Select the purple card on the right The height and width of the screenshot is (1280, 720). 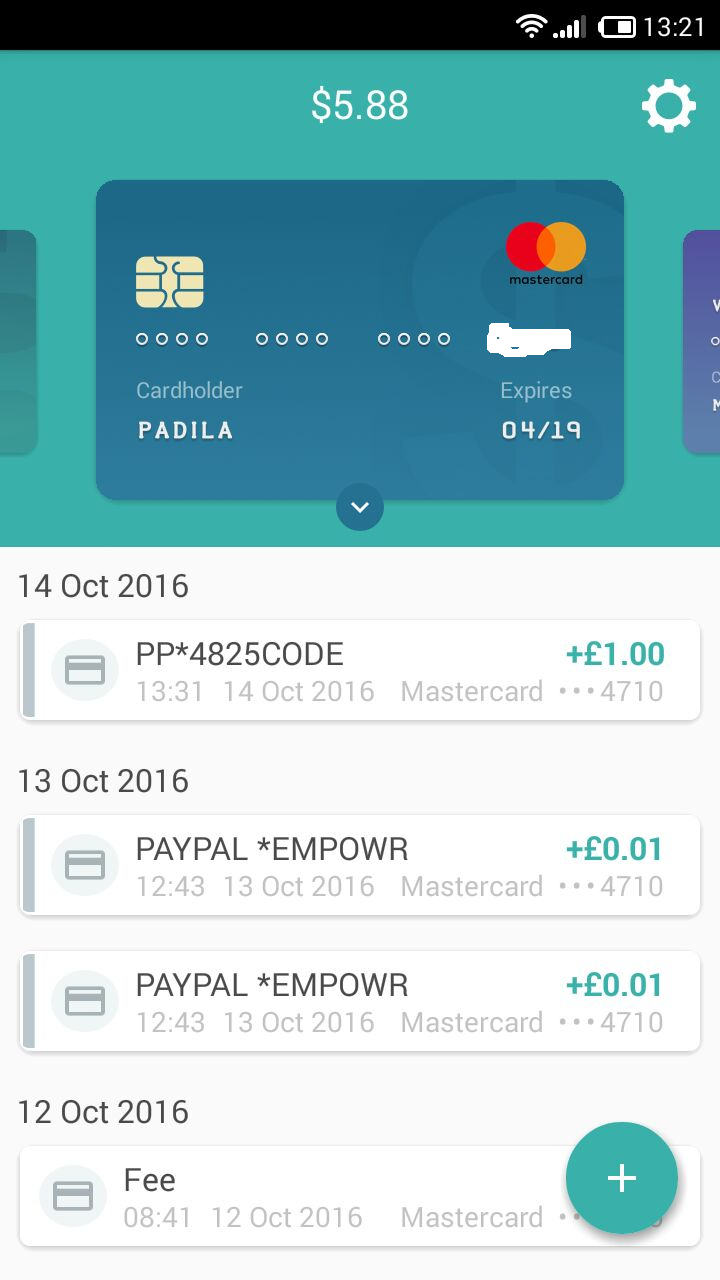tap(703, 342)
